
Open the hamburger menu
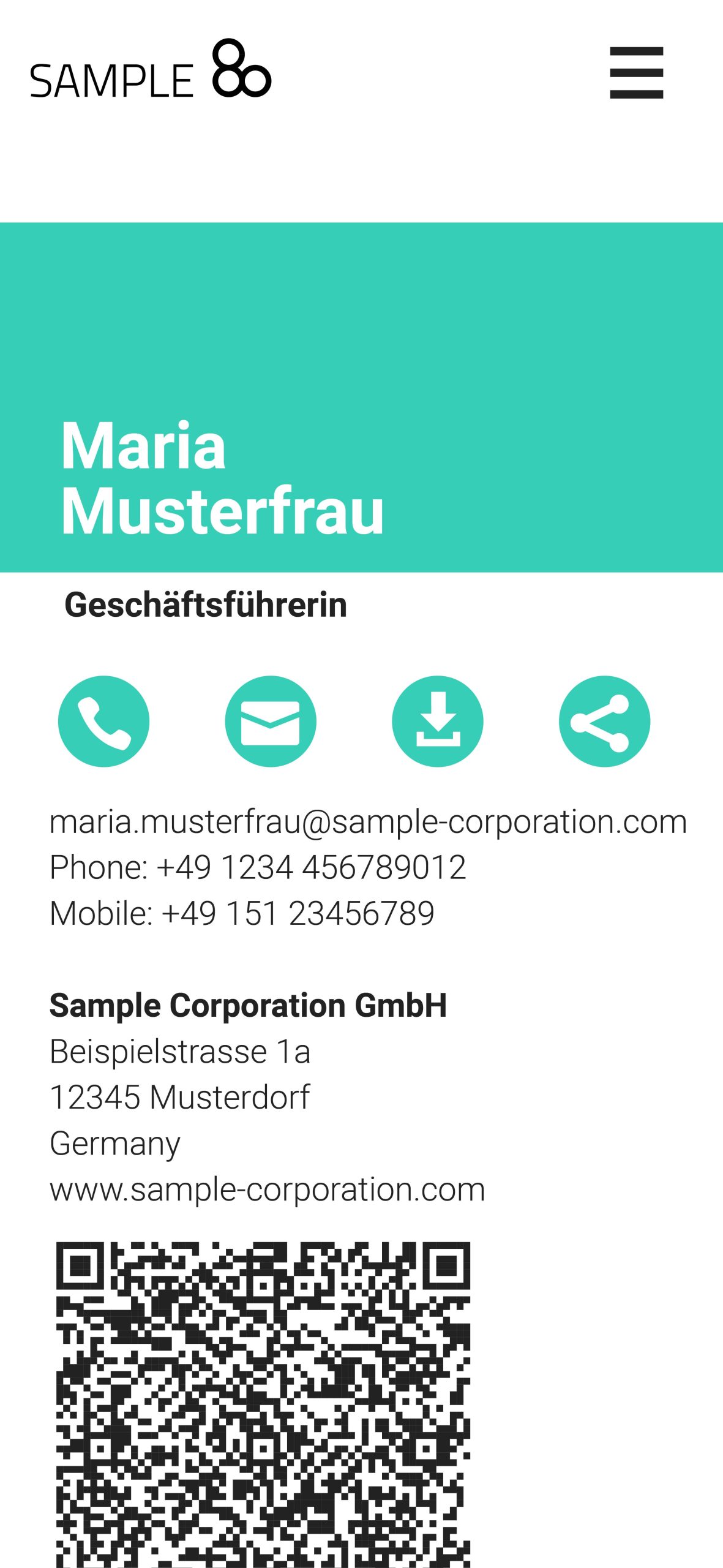pos(636,72)
